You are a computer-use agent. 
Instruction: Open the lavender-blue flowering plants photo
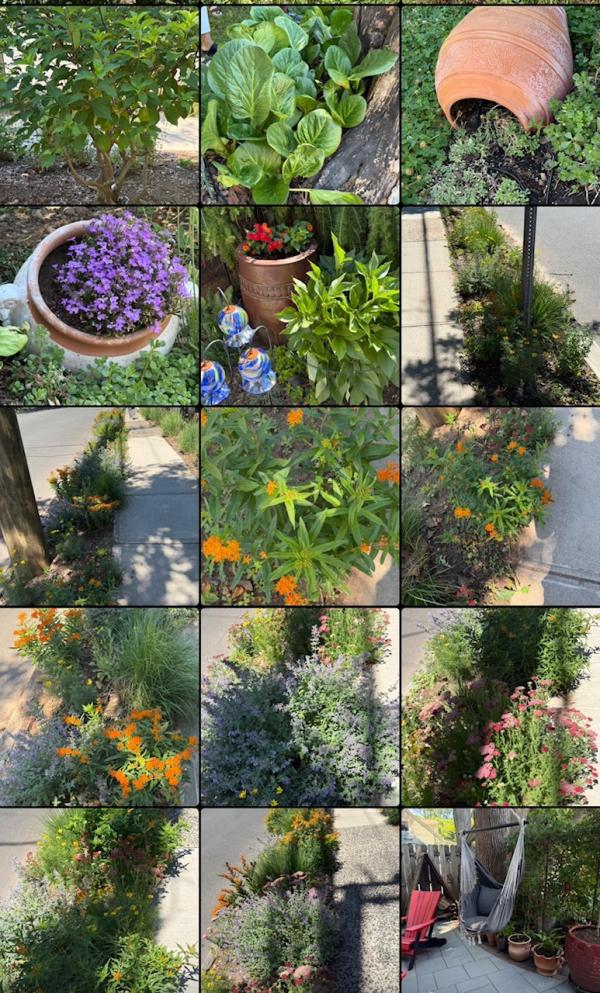click(300, 707)
